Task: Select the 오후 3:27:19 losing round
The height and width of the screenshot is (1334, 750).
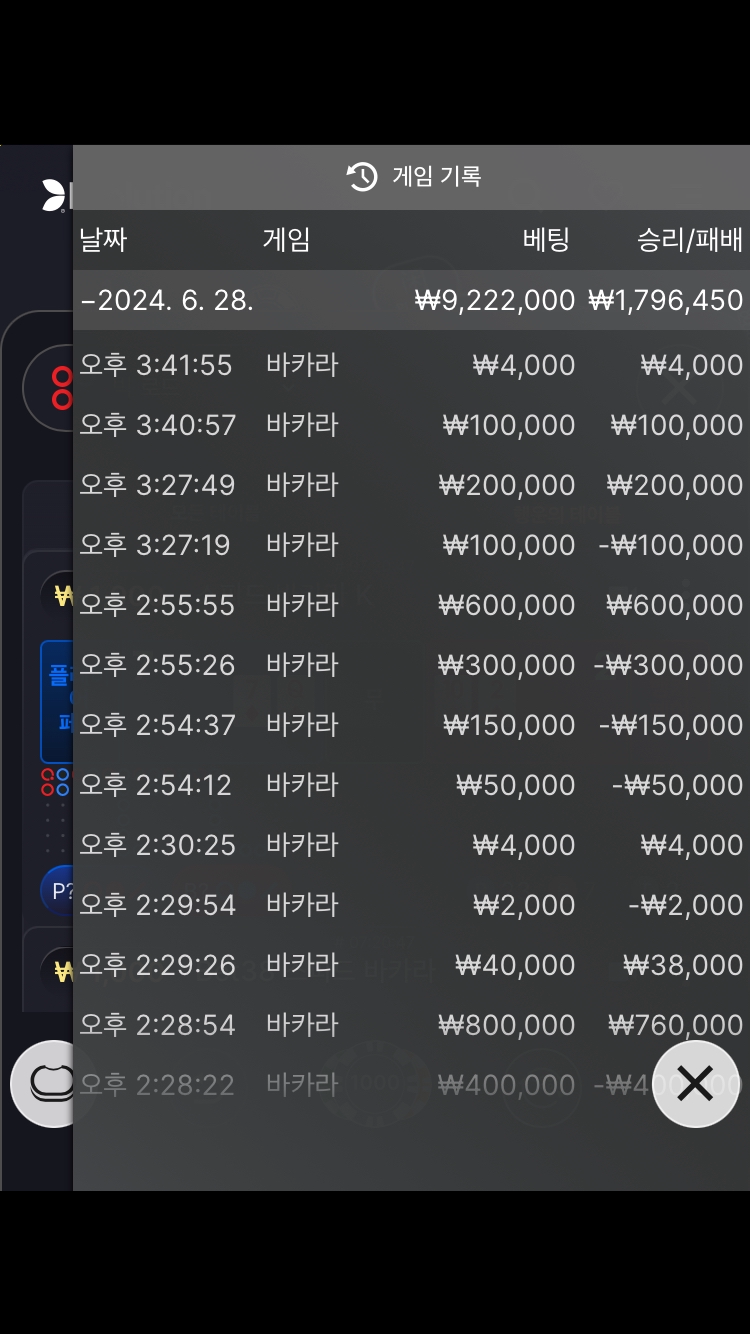Action: (411, 545)
